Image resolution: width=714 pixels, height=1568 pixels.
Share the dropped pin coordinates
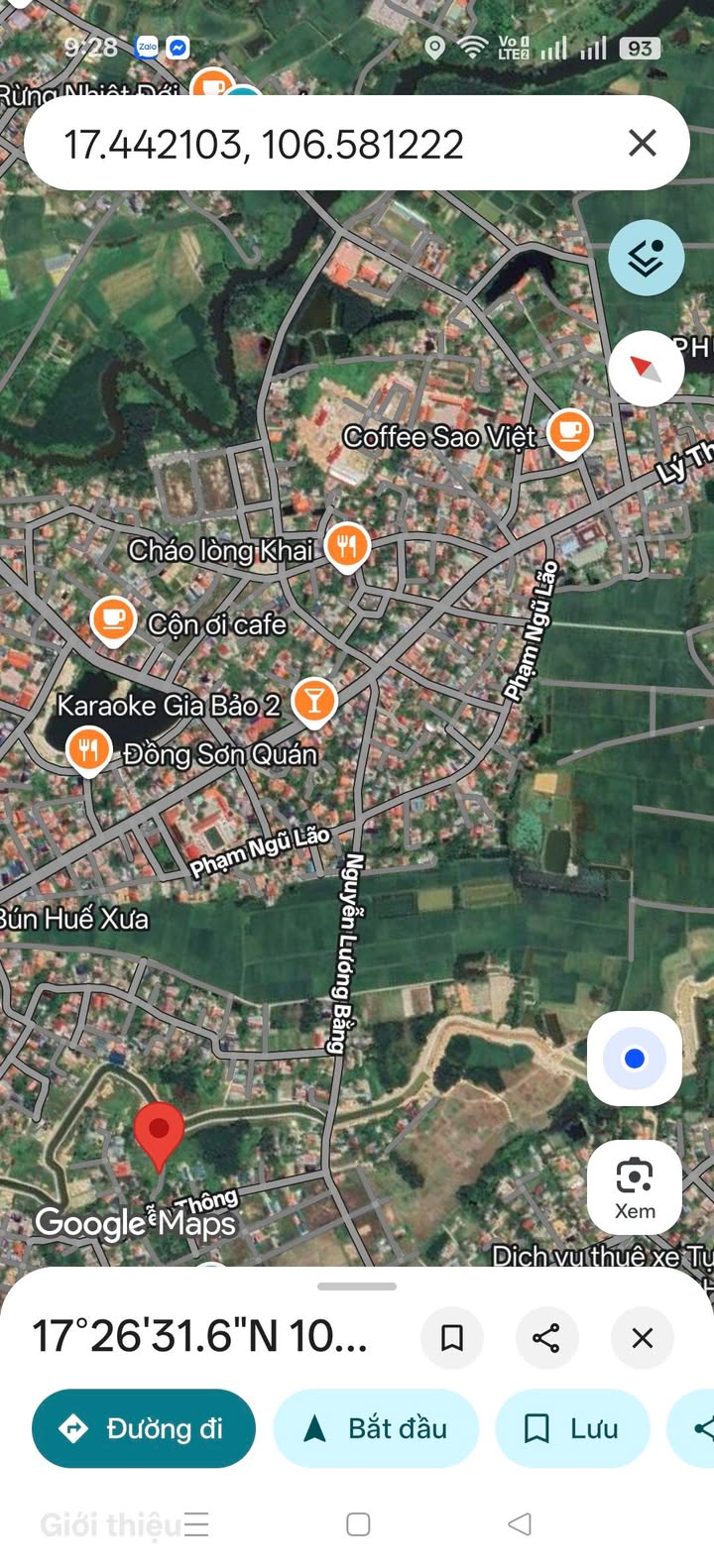tap(546, 1338)
